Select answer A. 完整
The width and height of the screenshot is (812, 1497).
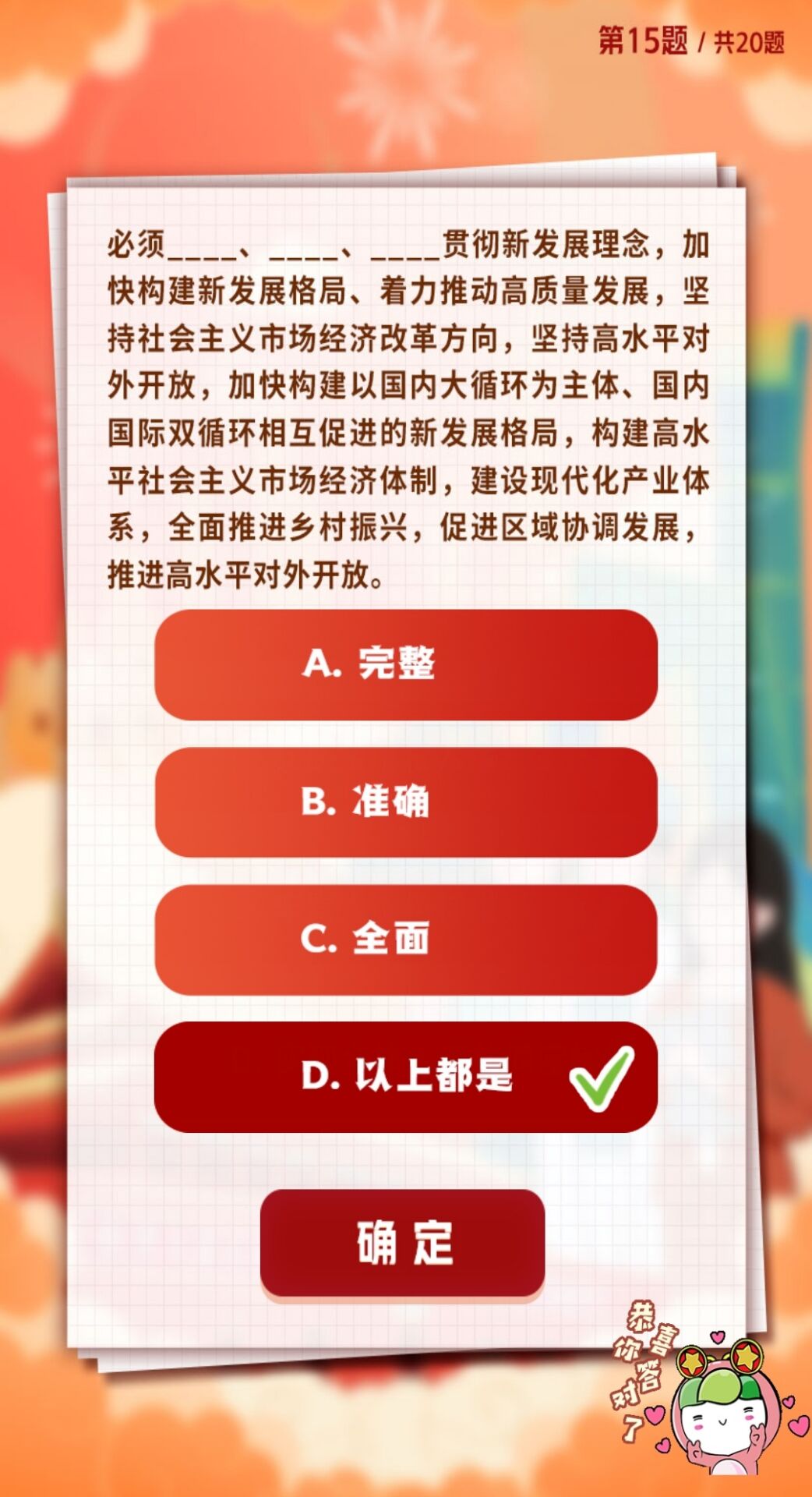click(405, 664)
